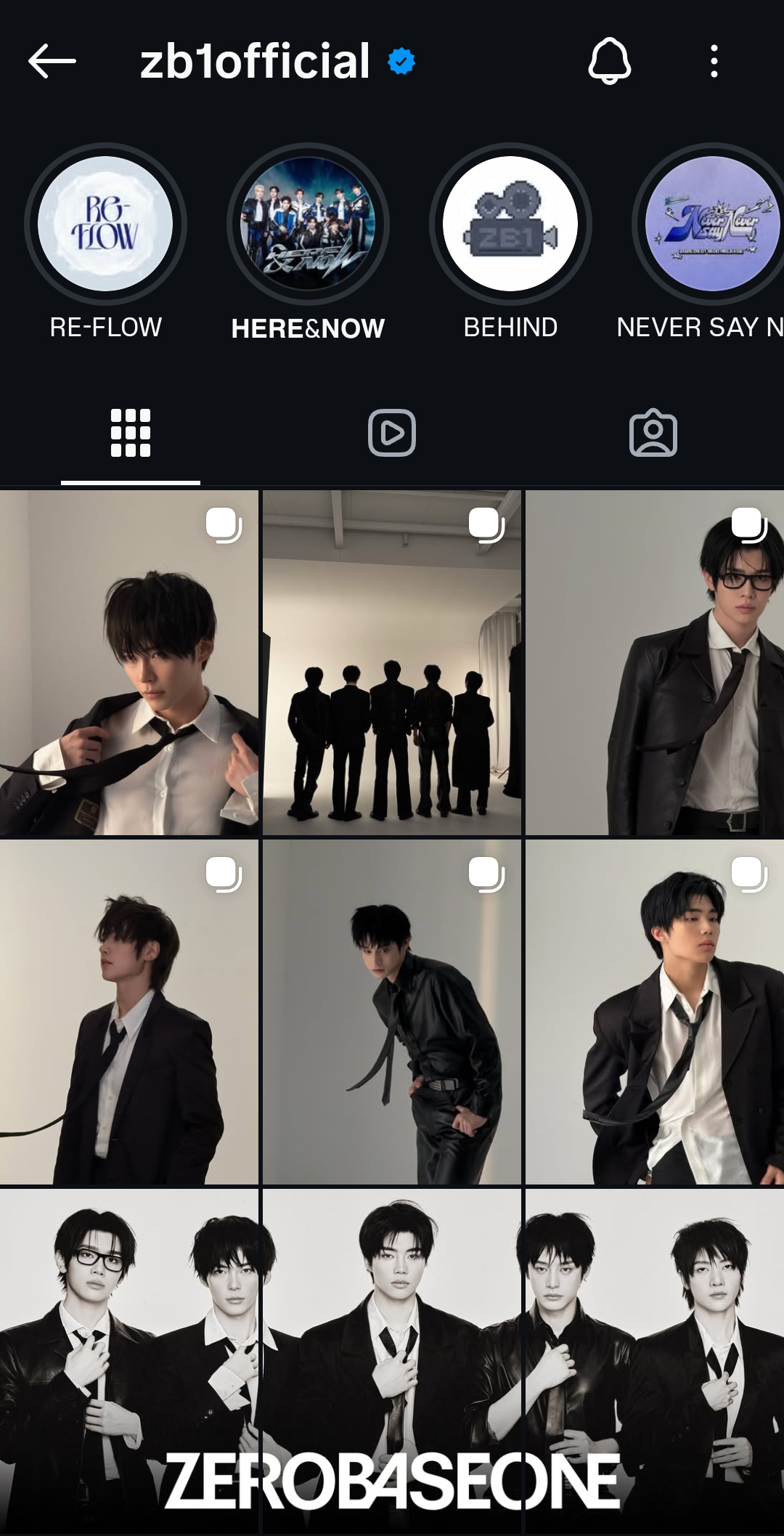
Task: Switch to the tagged photos tab
Action: pyautogui.click(x=653, y=434)
